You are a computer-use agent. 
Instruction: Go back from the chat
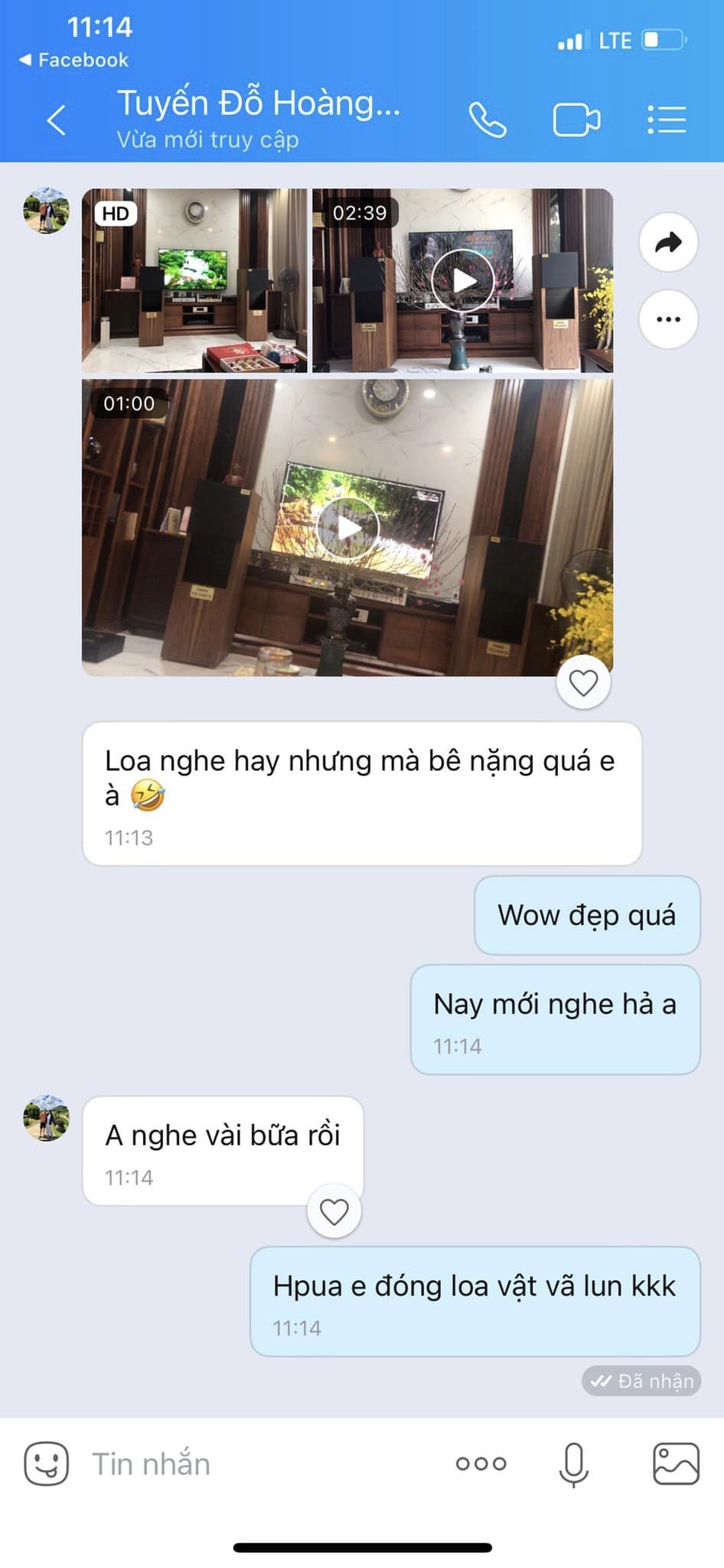coord(57,120)
